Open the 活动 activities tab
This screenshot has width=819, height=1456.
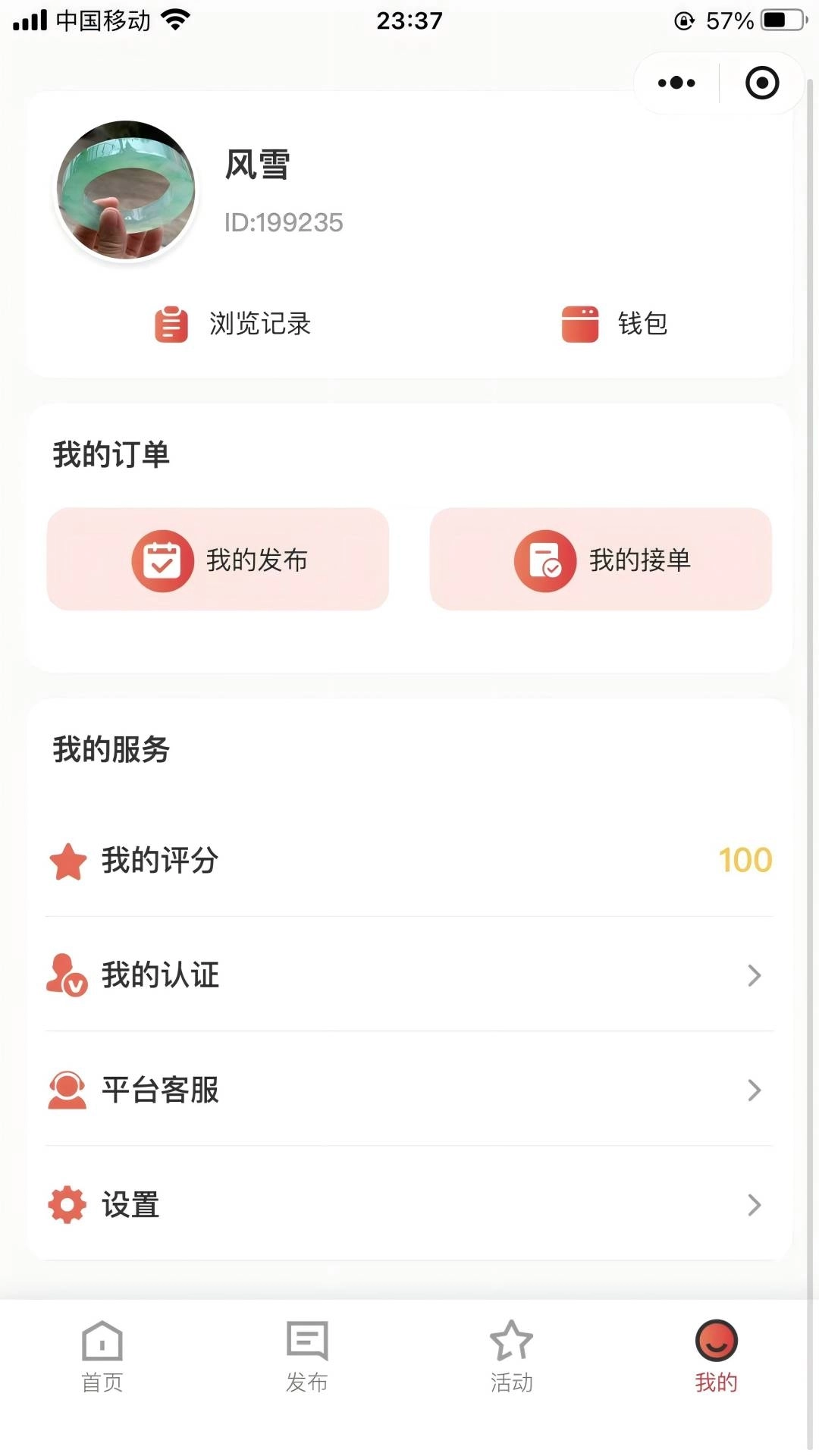[512, 1357]
